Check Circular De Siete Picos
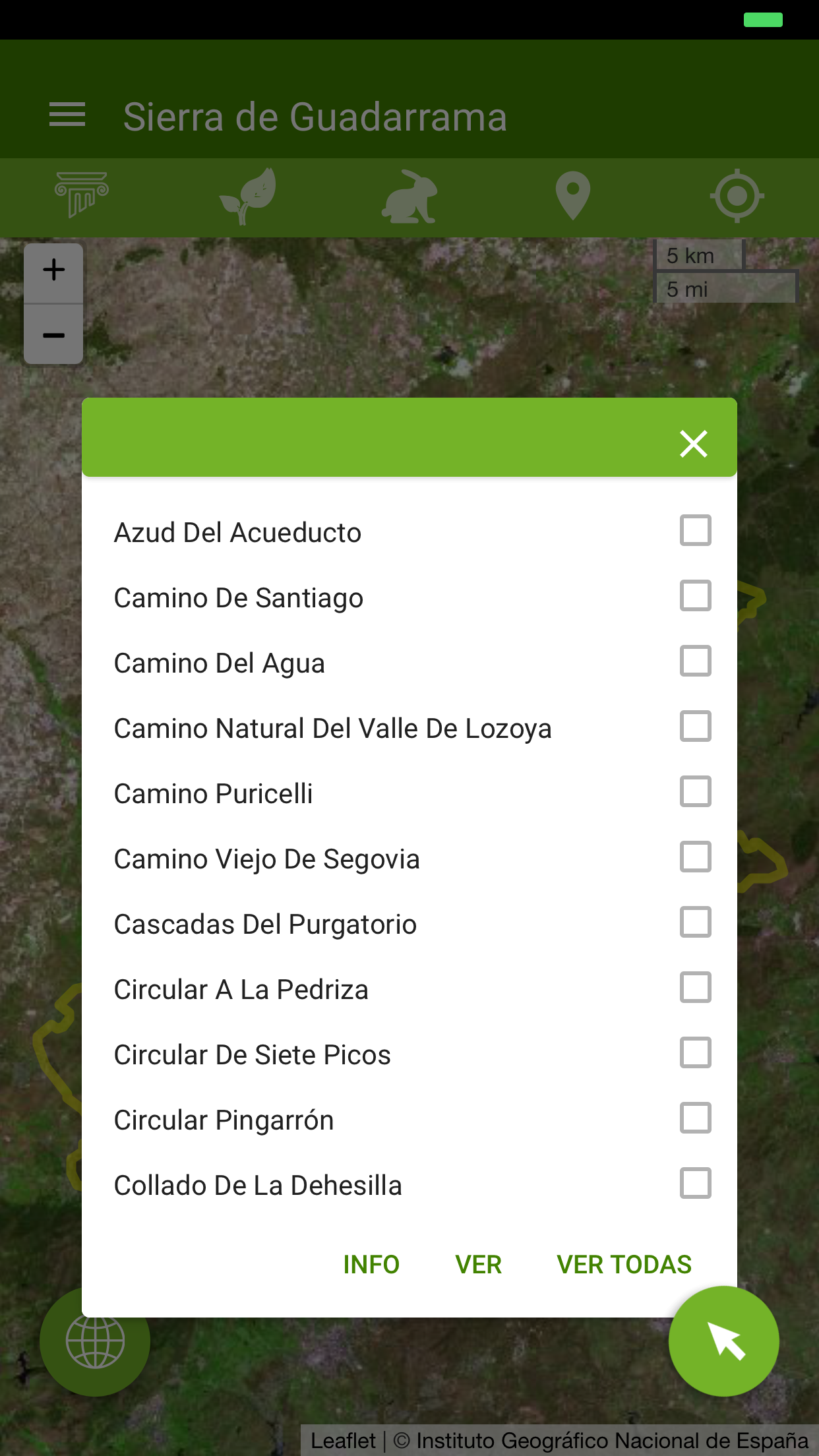The height and width of the screenshot is (1456, 819). tap(695, 1052)
